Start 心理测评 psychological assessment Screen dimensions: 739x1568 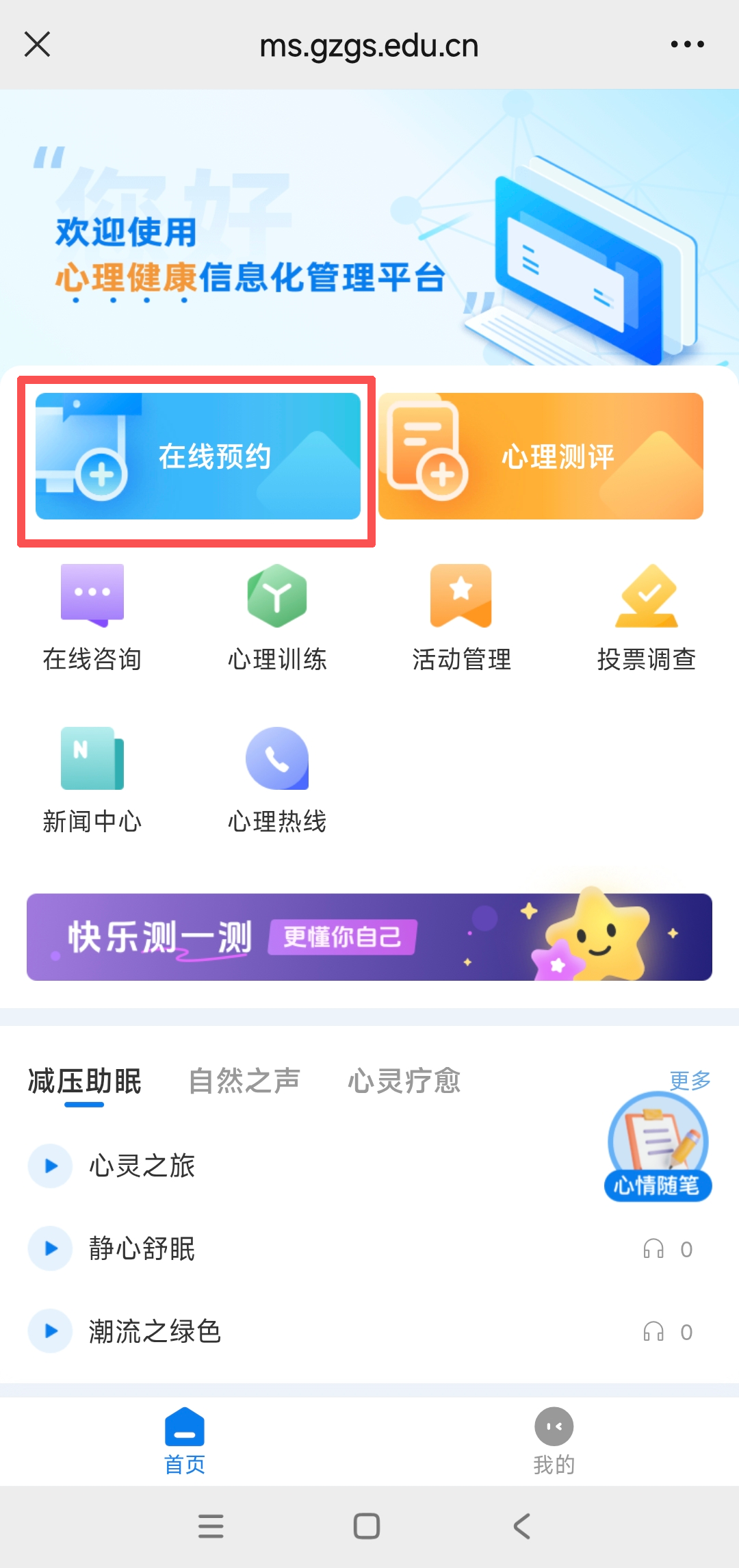pyautogui.click(x=541, y=457)
